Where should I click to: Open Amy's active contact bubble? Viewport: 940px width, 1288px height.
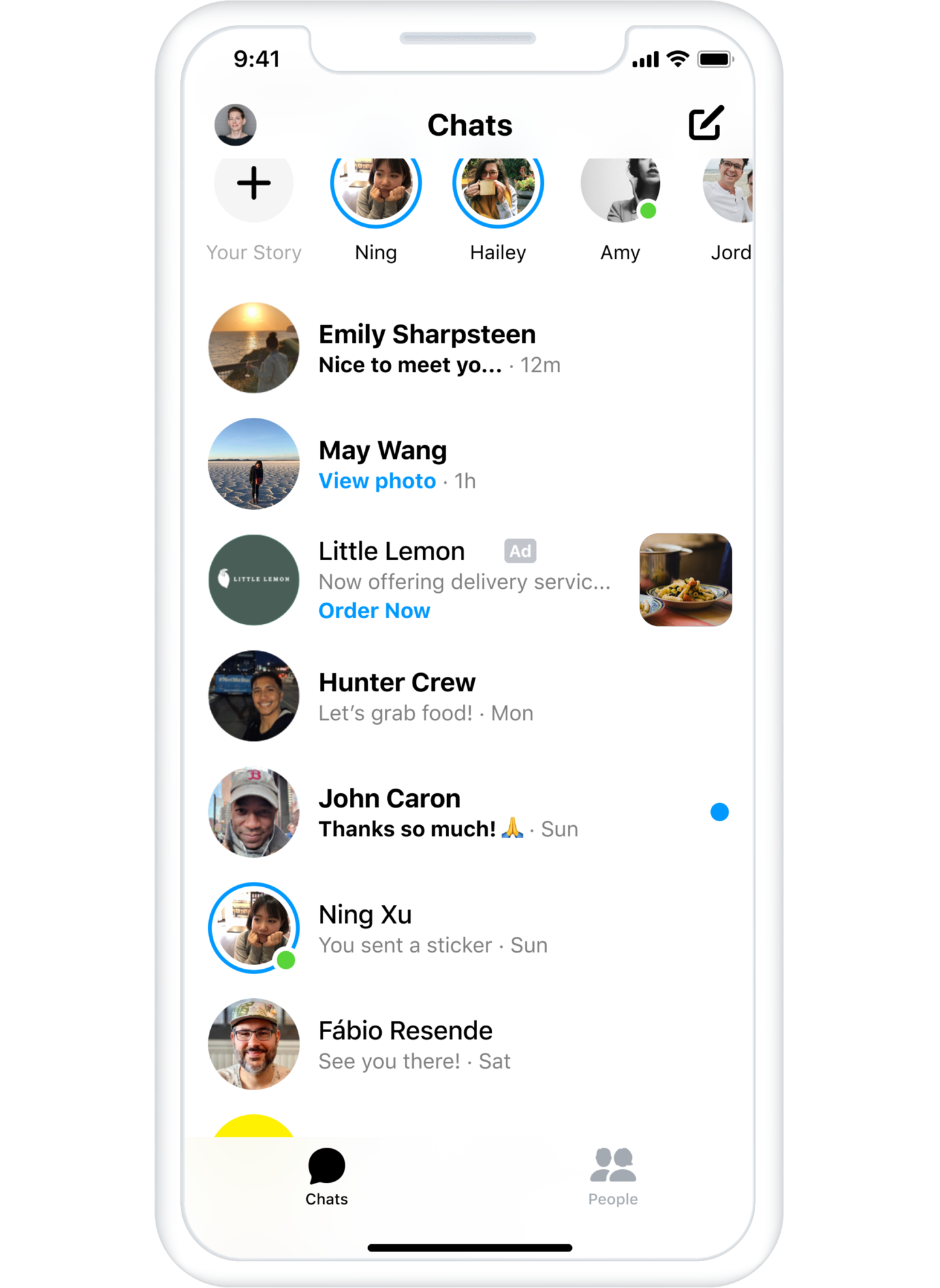619,188
